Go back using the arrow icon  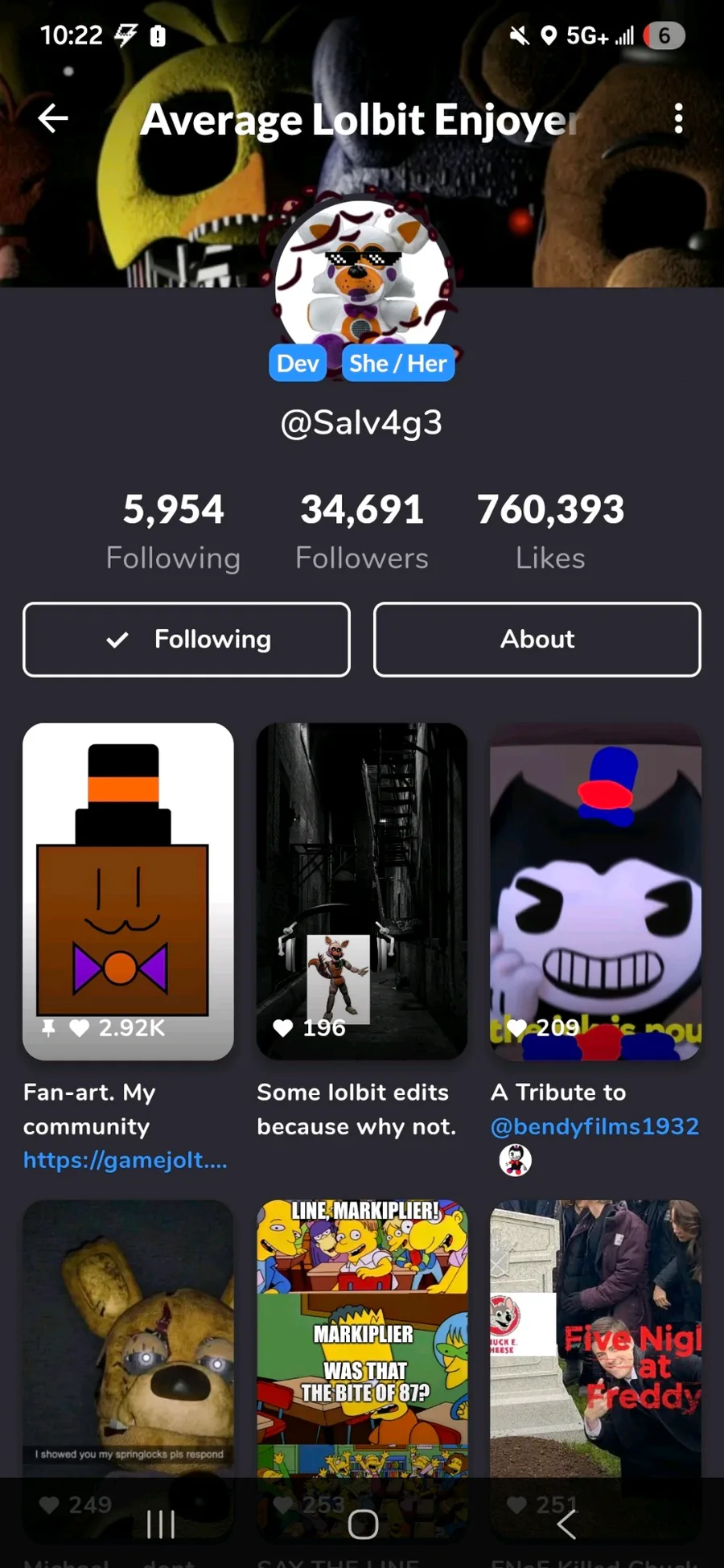[x=53, y=118]
